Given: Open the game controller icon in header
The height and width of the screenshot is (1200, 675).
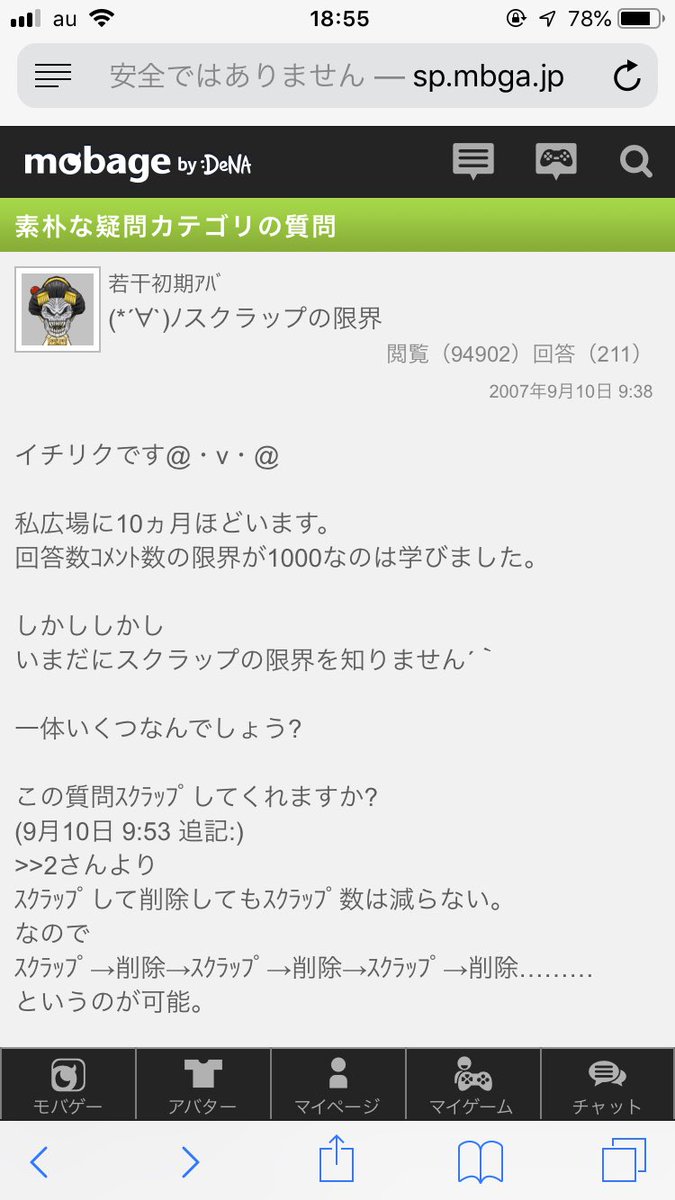Looking at the screenshot, I should click(556, 161).
